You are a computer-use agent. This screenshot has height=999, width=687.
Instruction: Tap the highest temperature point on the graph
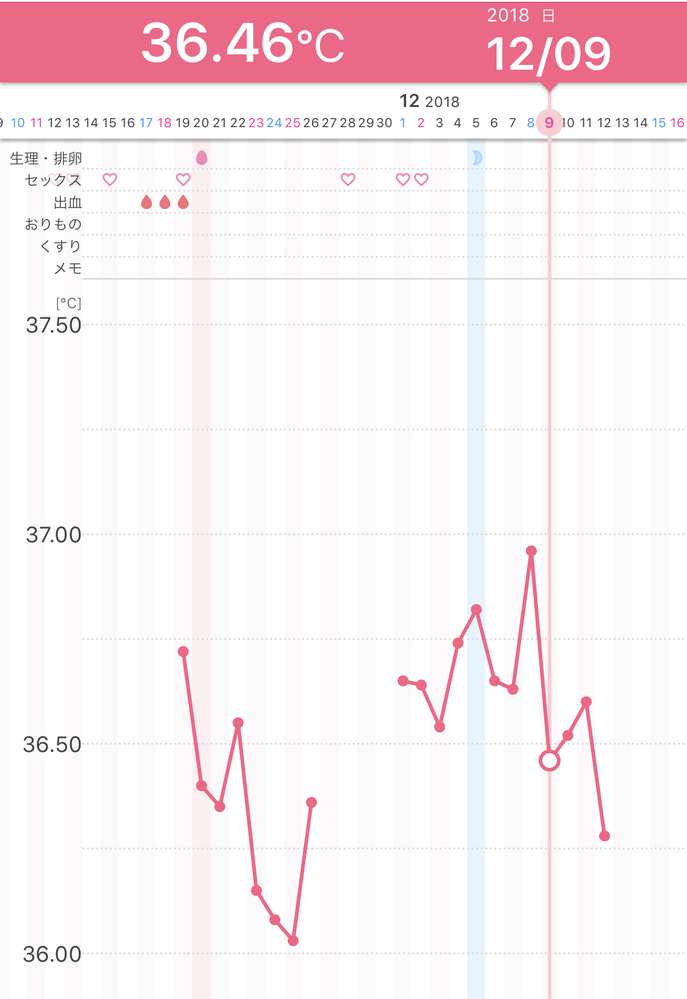[x=531, y=551]
